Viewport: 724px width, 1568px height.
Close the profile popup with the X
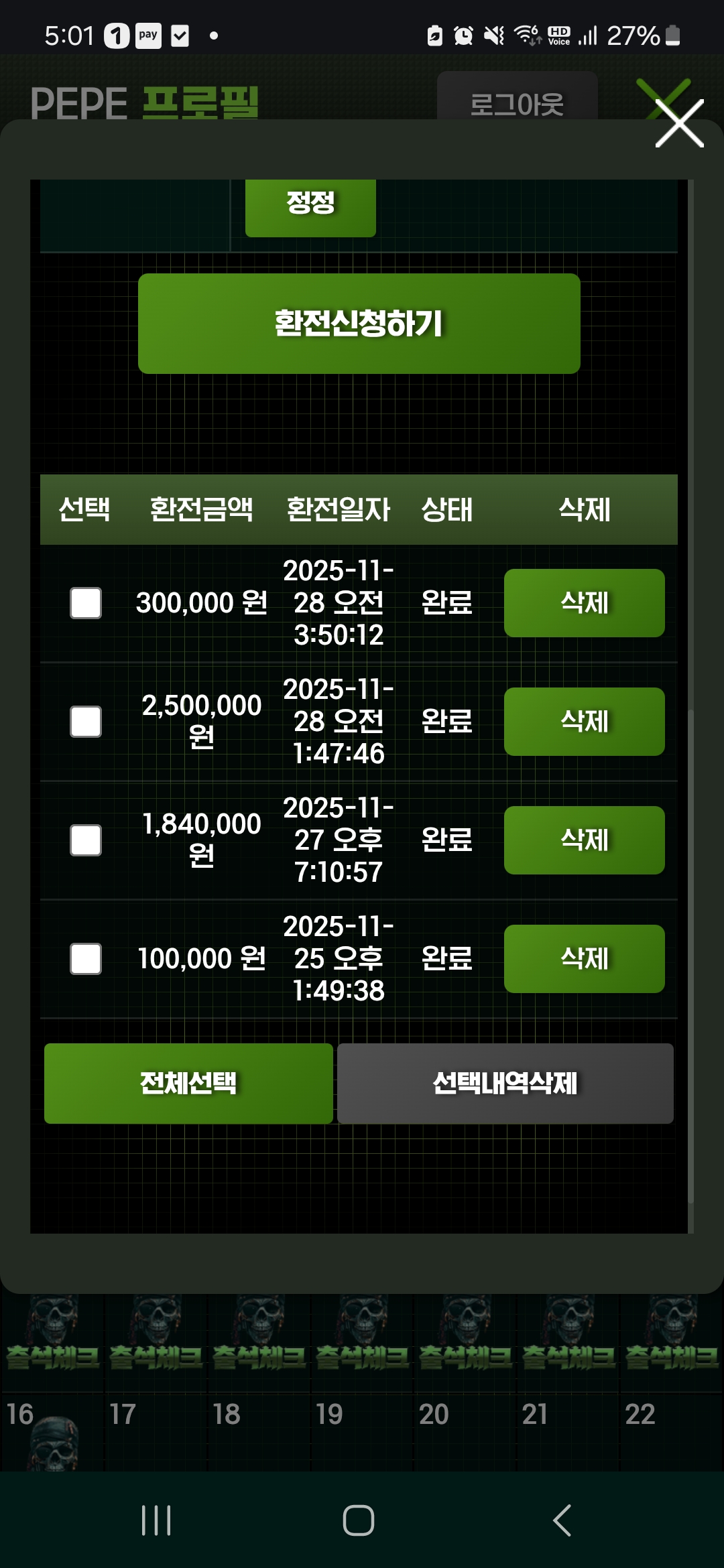(679, 123)
